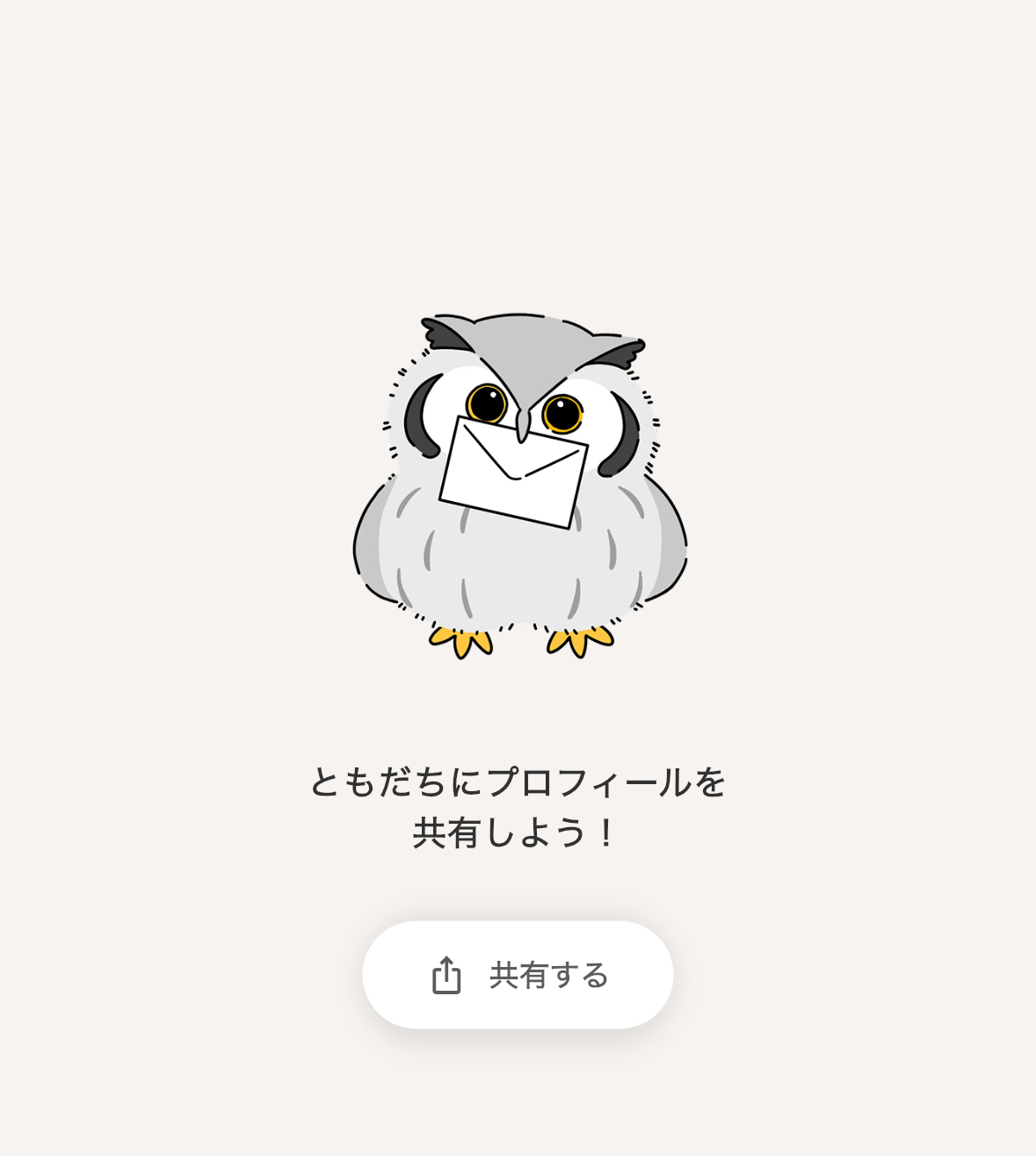Tap the 共有する share button
This screenshot has height=1156, width=1036.
point(518,975)
